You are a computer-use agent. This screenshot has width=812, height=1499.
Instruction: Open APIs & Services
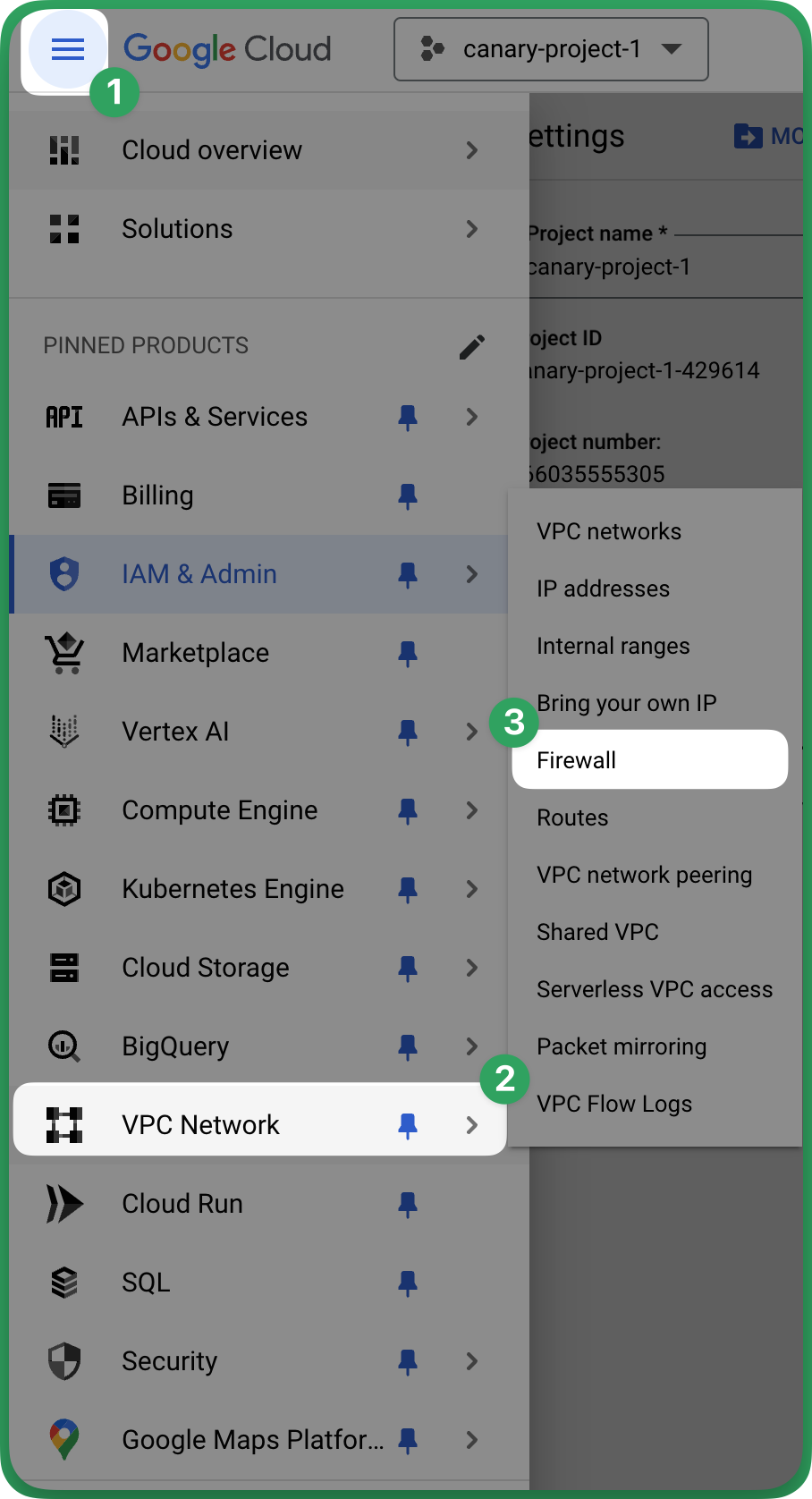[x=215, y=417]
